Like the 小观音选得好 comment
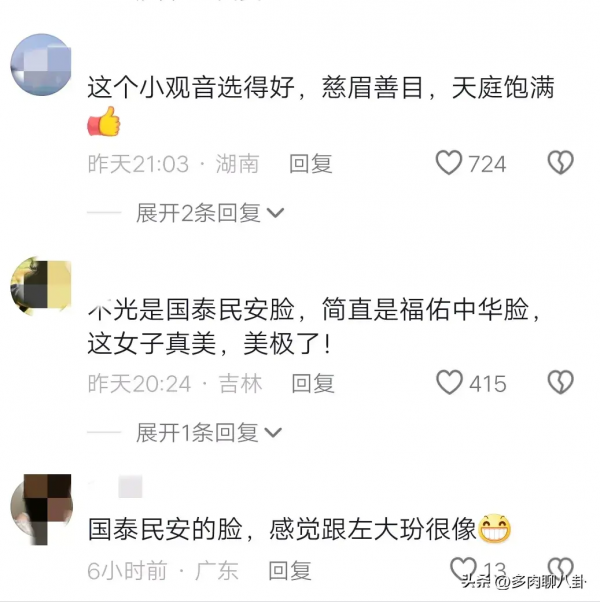 pos(450,163)
